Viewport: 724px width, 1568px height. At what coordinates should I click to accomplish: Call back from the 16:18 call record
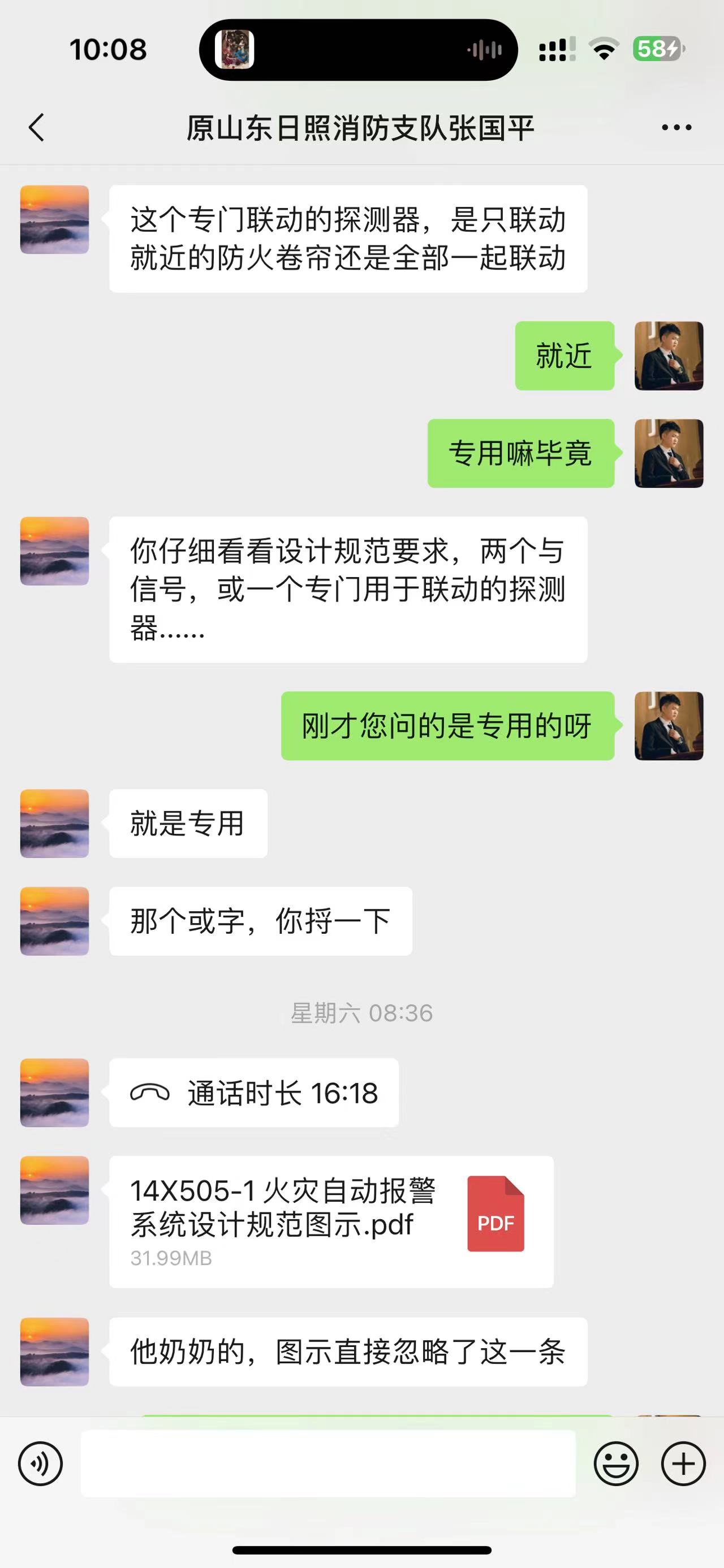click(253, 1093)
